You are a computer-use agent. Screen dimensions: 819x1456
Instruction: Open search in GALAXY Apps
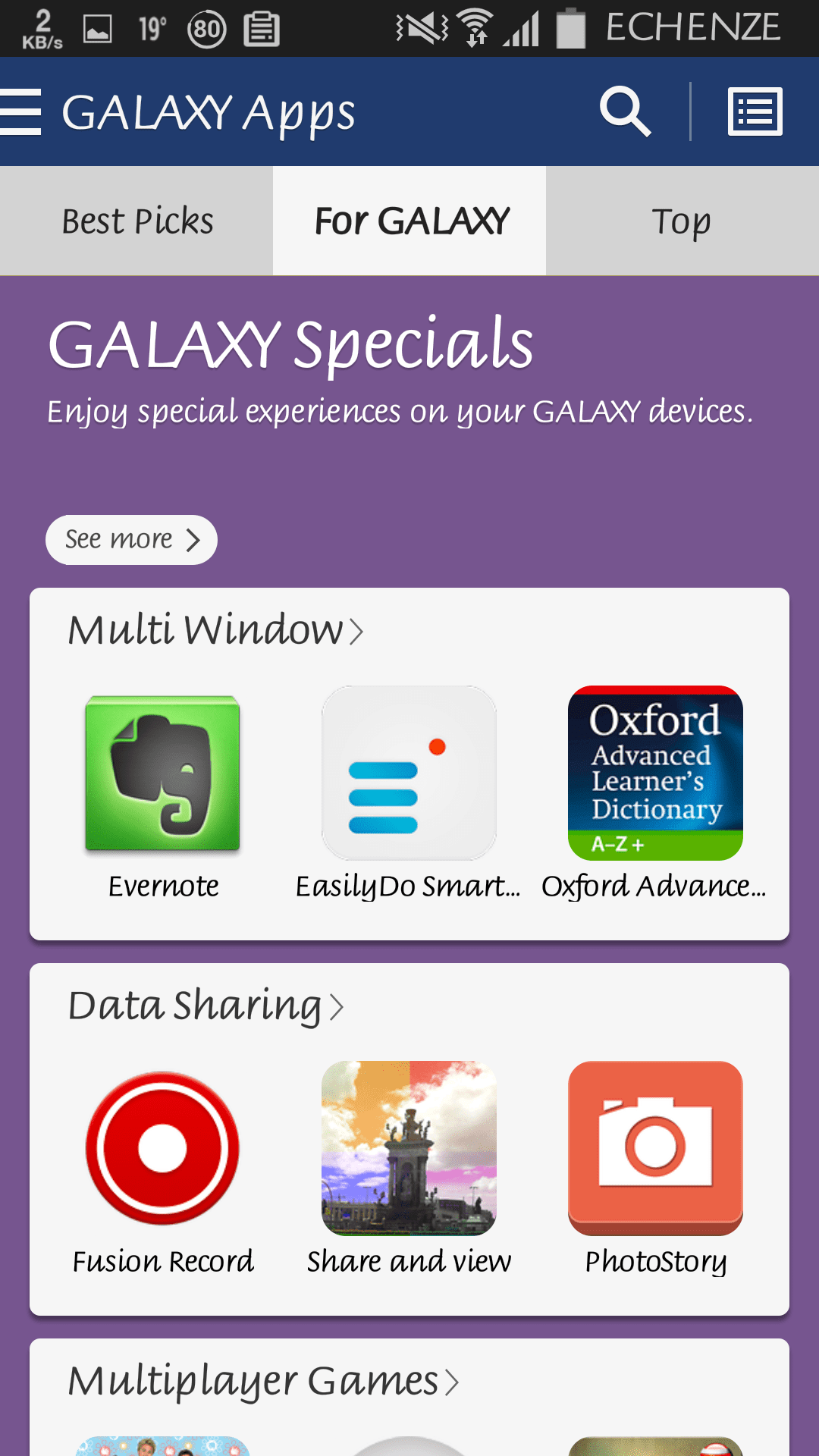pos(625,112)
